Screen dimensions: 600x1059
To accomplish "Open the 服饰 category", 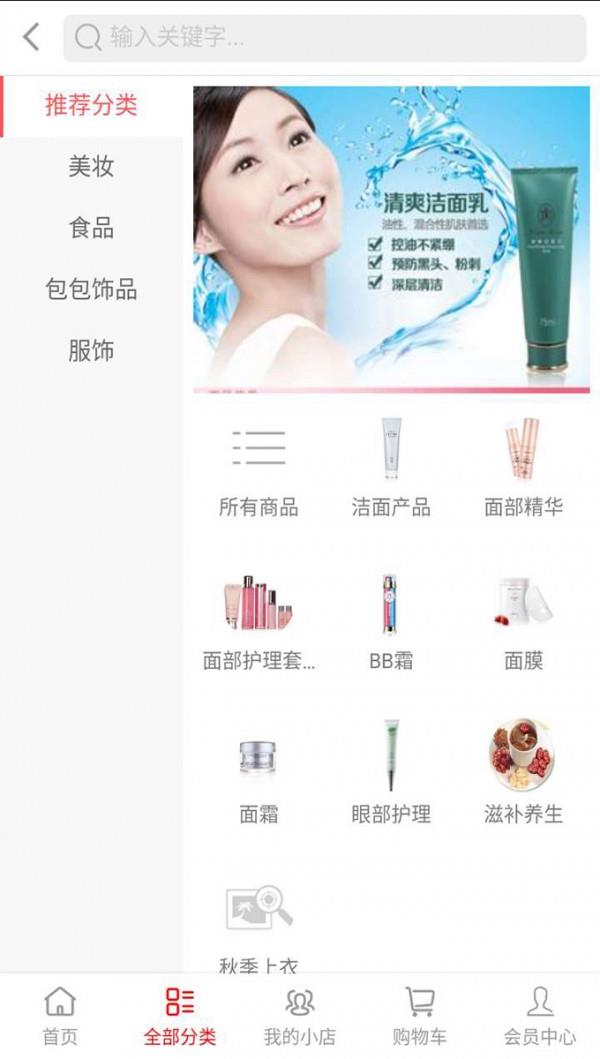I will (x=91, y=351).
